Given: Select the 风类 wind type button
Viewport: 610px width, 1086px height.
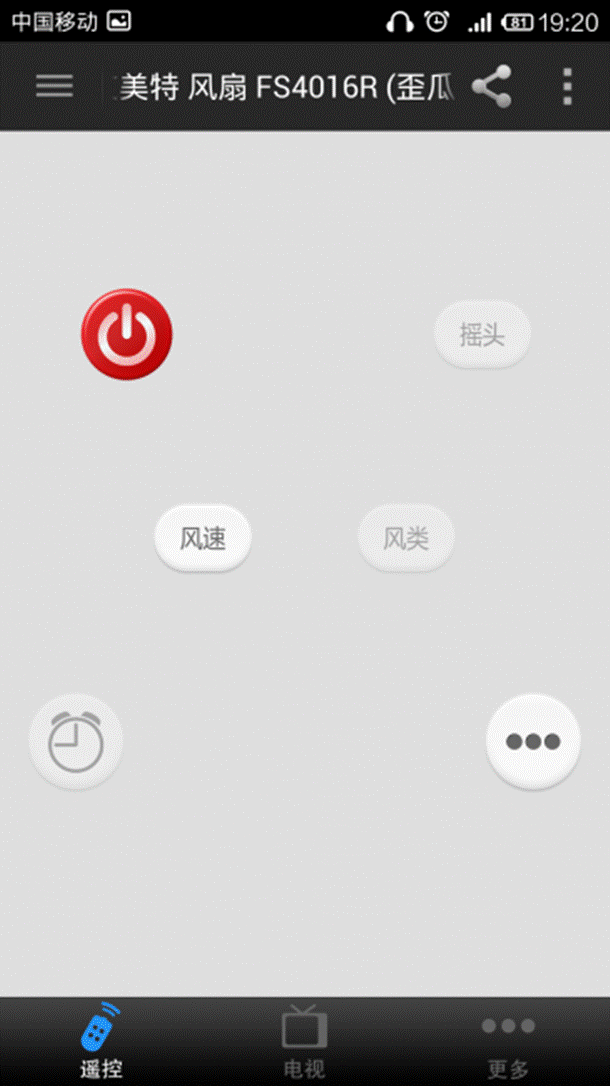Looking at the screenshot, I should (406, 538).
